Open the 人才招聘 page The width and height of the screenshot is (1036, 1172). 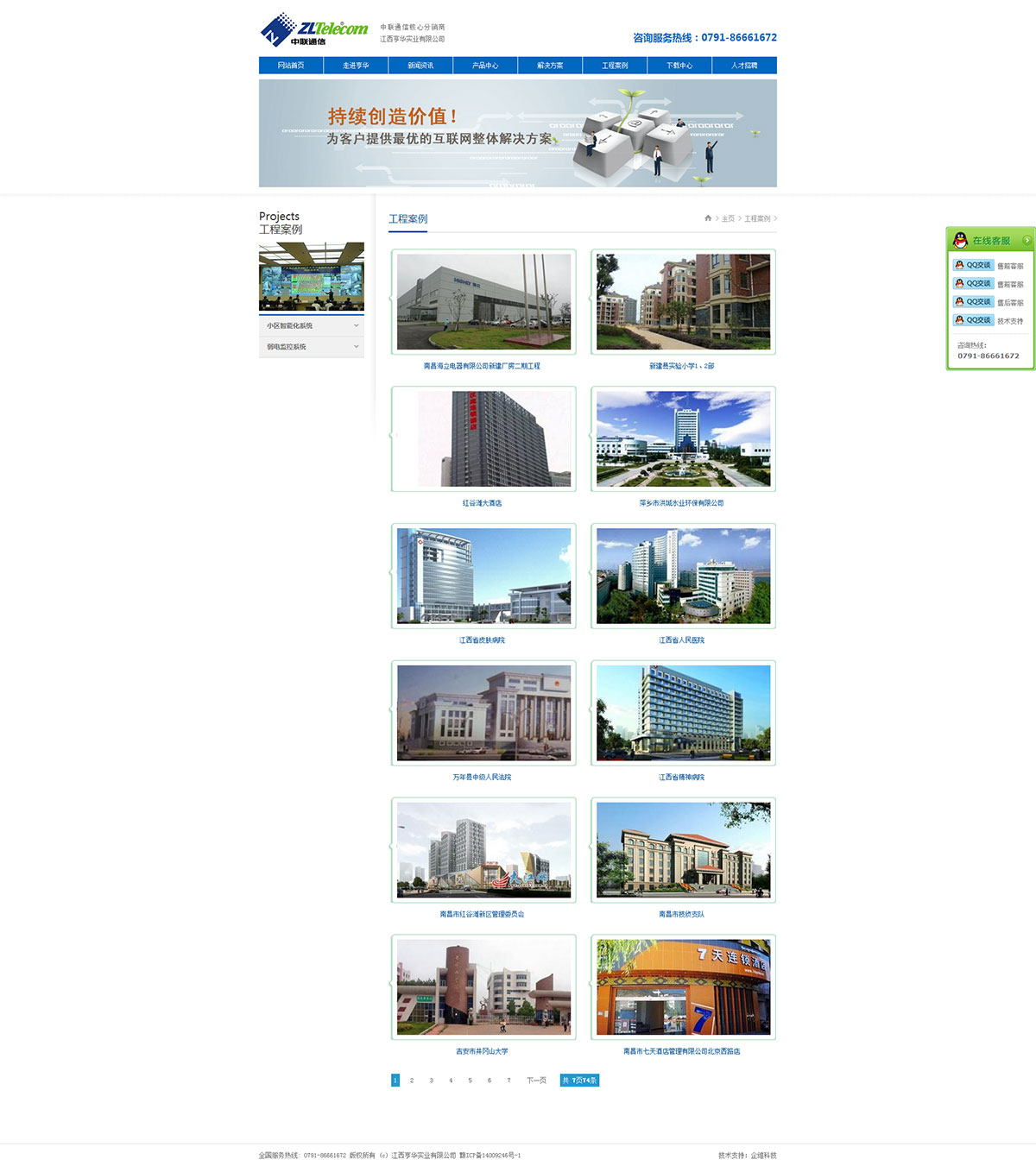(x=744, y=66)
